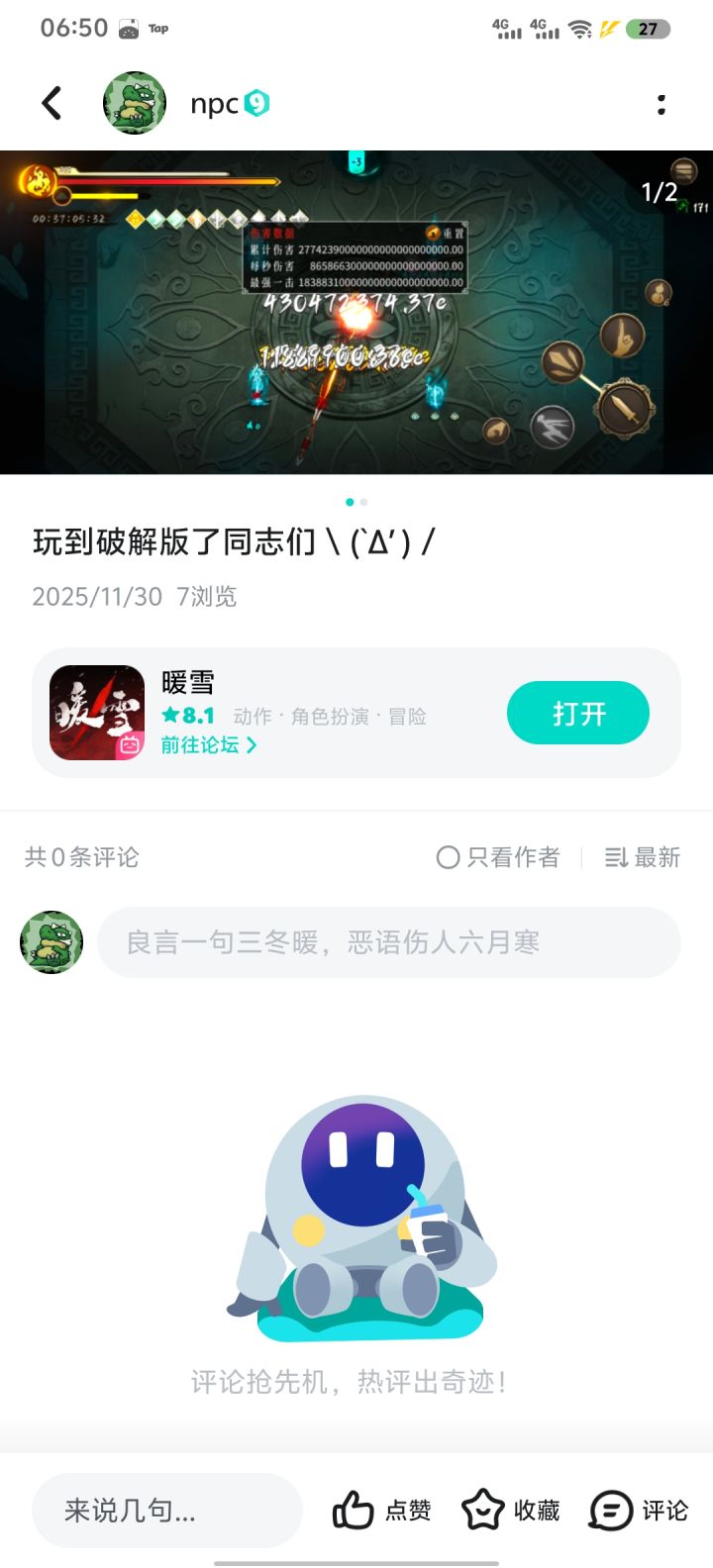This screenshot has width=713, height=1568.
Task: Open comments via the 评论 button
Action: 639,1511
